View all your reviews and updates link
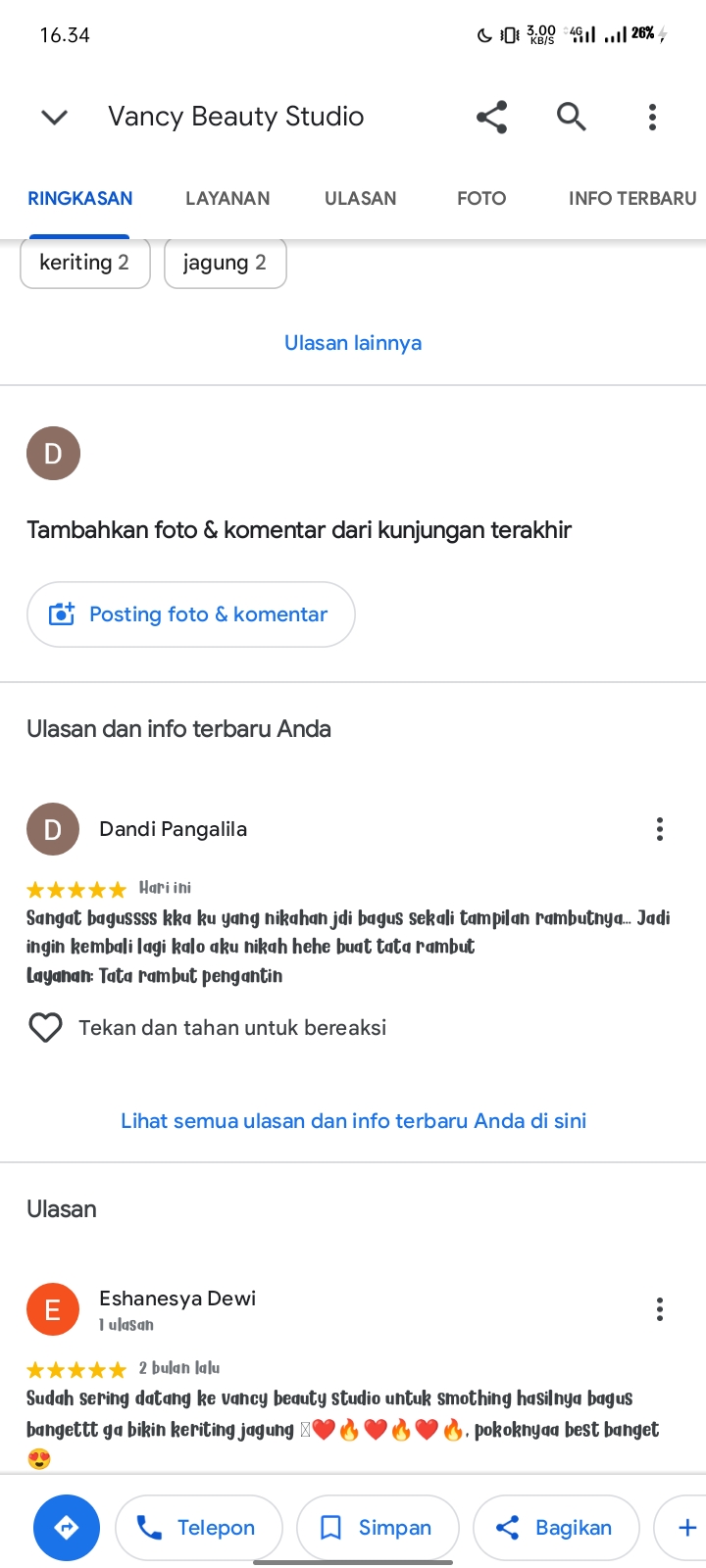 [x=354, y=1121]
